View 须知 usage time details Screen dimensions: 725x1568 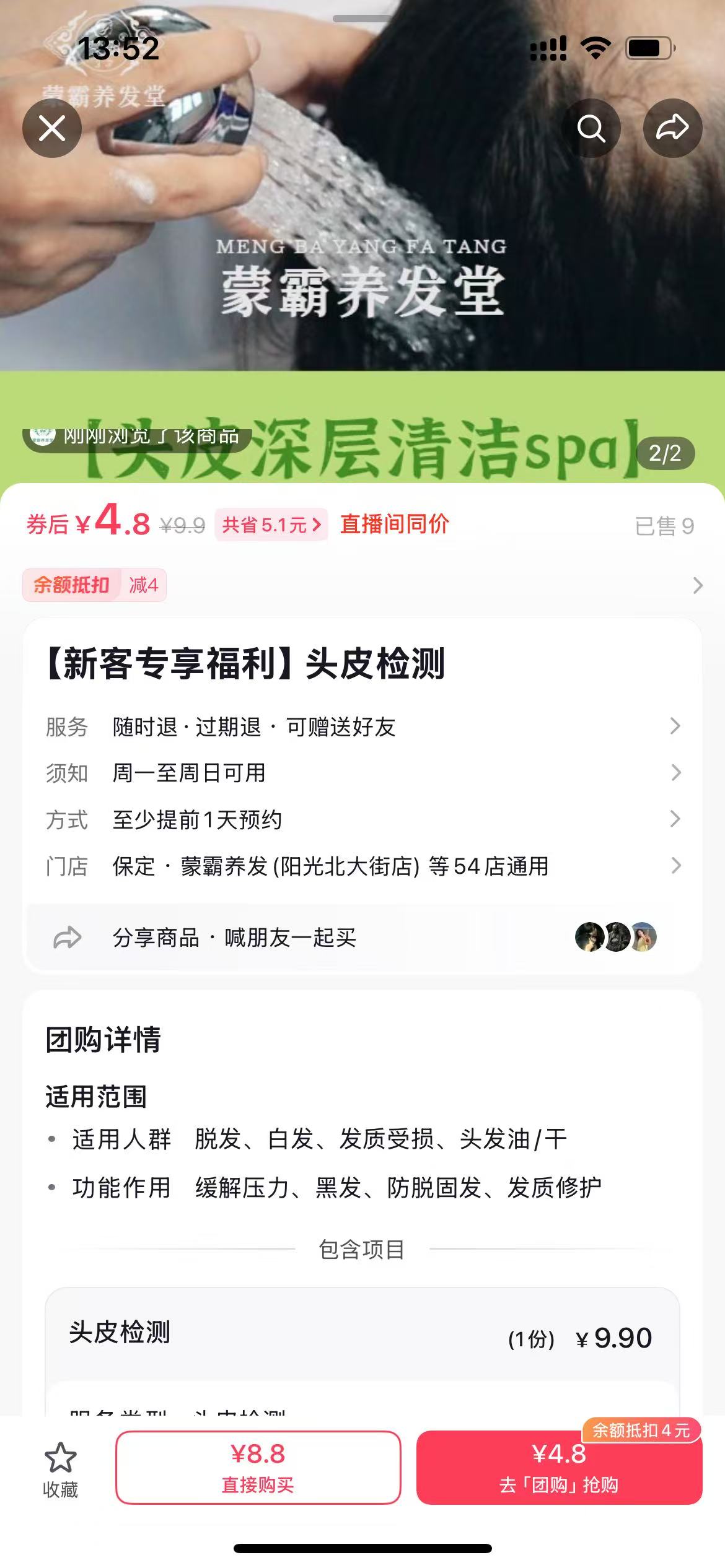(x=362, y=773)
